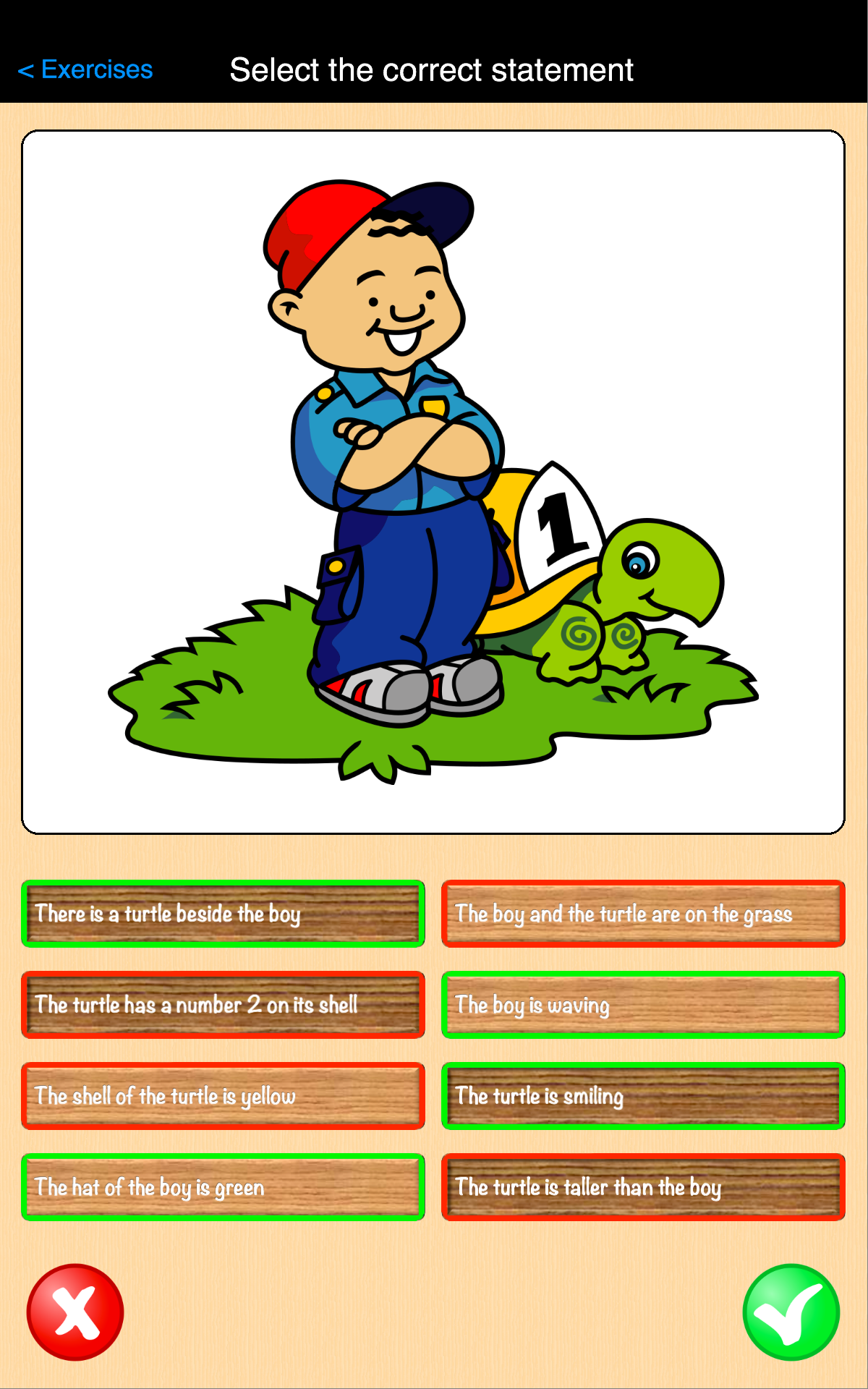Select 'The shell of the turtle is yellow'
The width and height of the screenshot is (868, 1389).
pos(223,1096)
